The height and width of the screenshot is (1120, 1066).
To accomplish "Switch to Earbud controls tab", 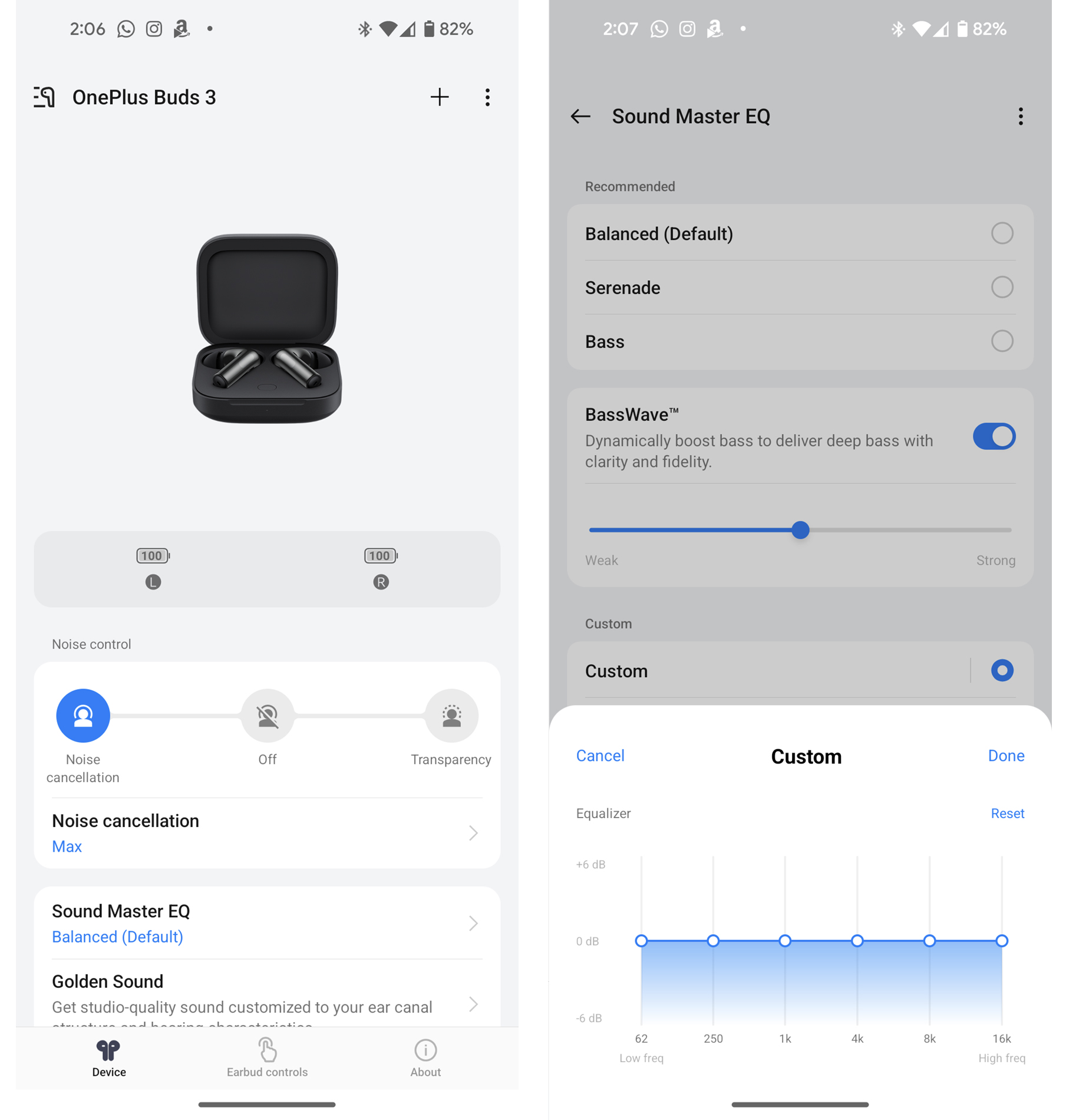I will 267,1058.
